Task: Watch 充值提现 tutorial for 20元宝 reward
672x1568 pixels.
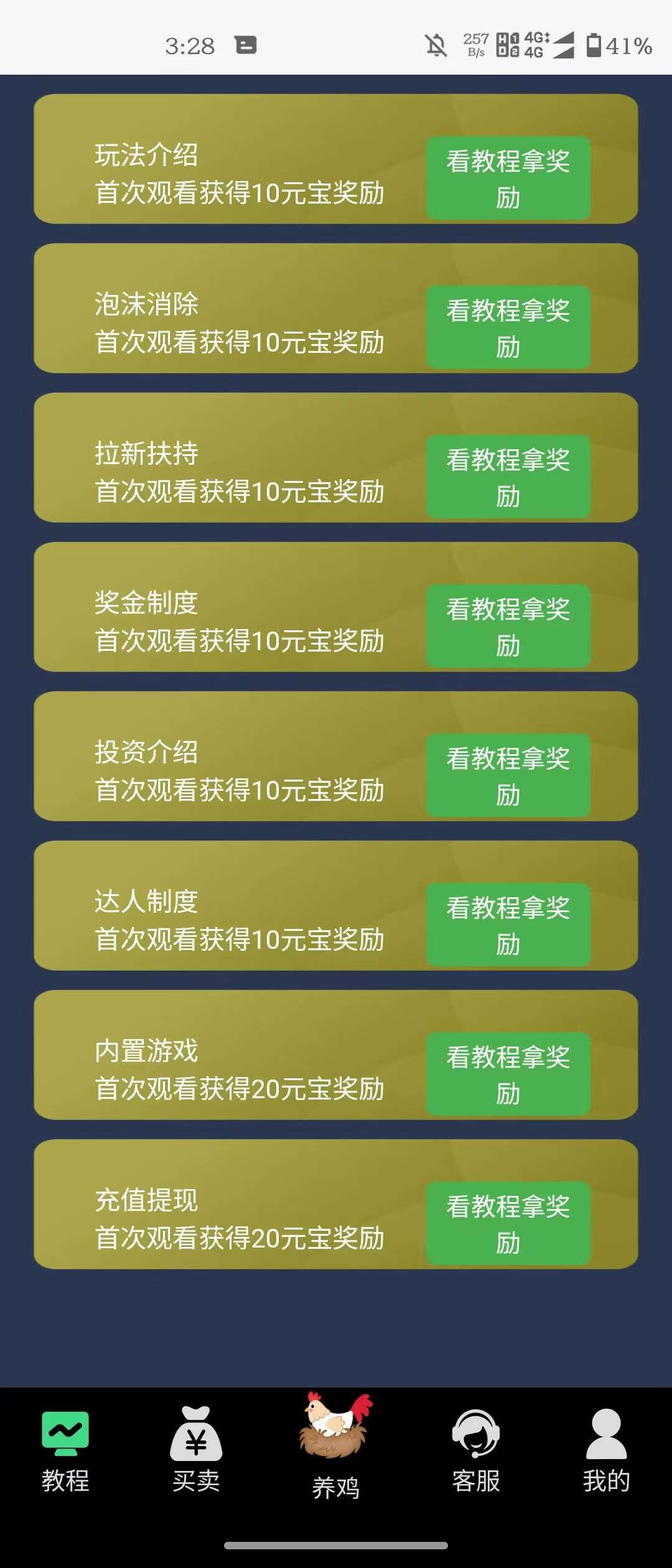Action: (x=508, y=1223)
